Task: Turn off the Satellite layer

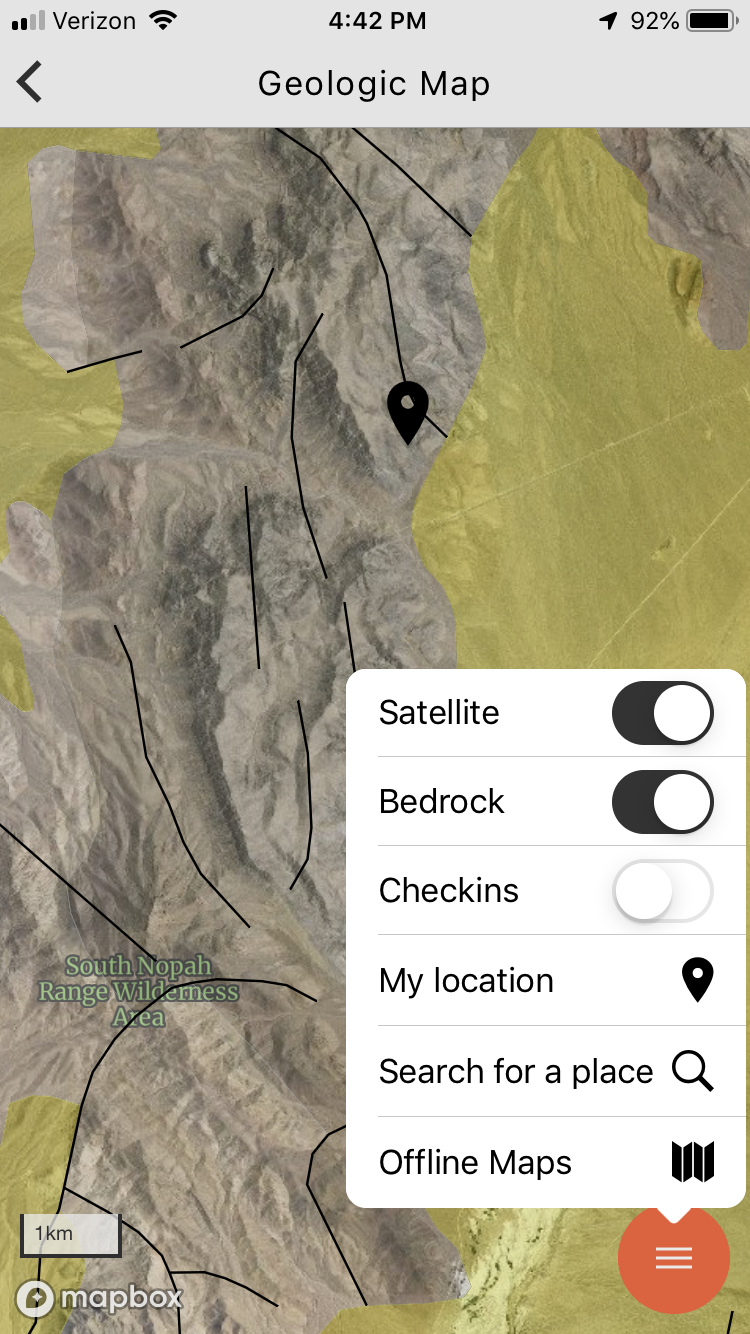Action: (662, 713)
